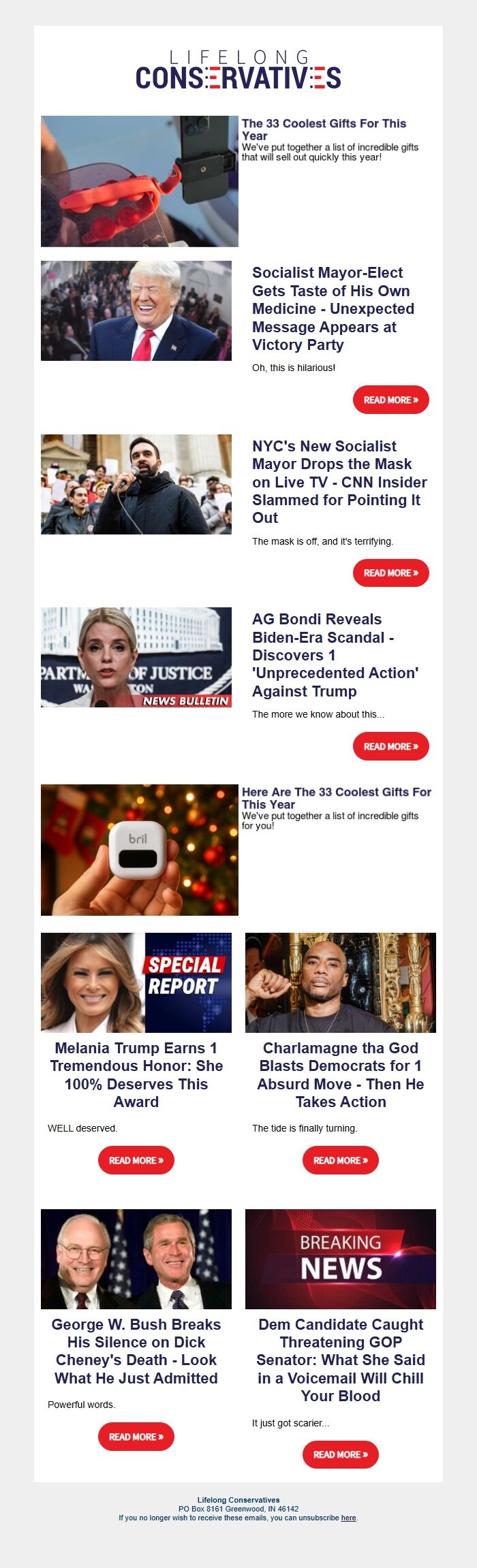Open 'Here Are The 33 Coolest Gifts' headline
The width and height of the screenshot is (477, 1568).
pos(336,797)
